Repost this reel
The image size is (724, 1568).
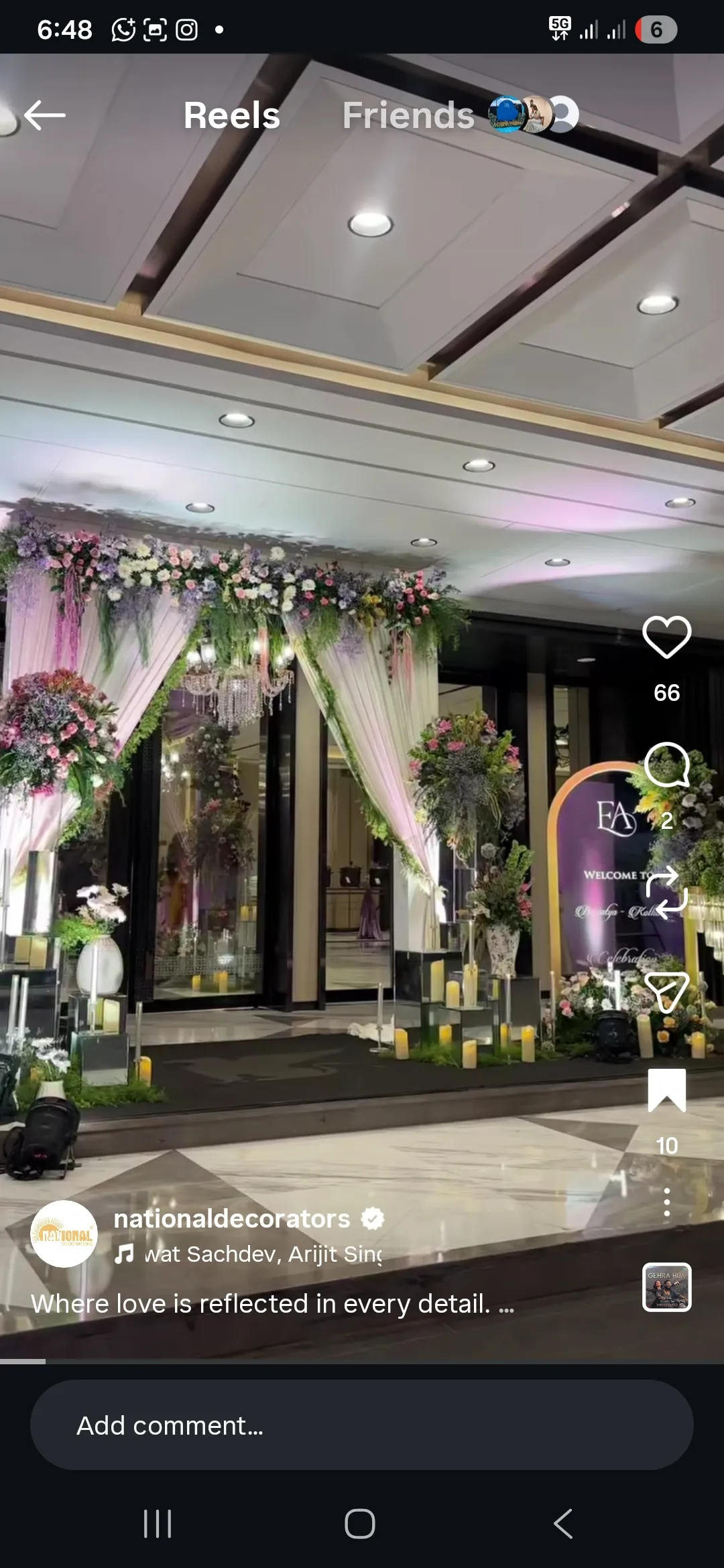coord(666,893)
